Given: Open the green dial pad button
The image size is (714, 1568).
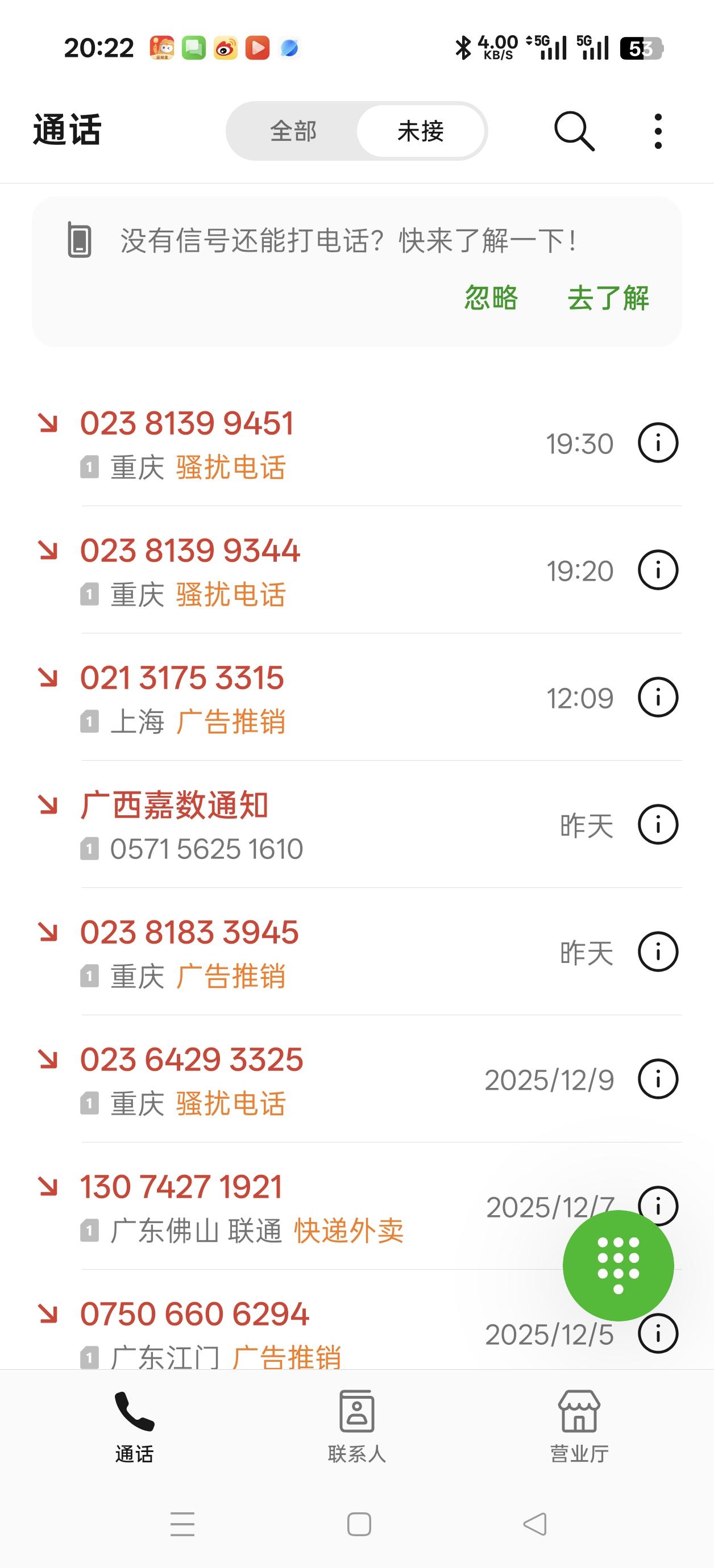Looking at the screenshot, I should pyautogui.click(x=618, y=1266).
